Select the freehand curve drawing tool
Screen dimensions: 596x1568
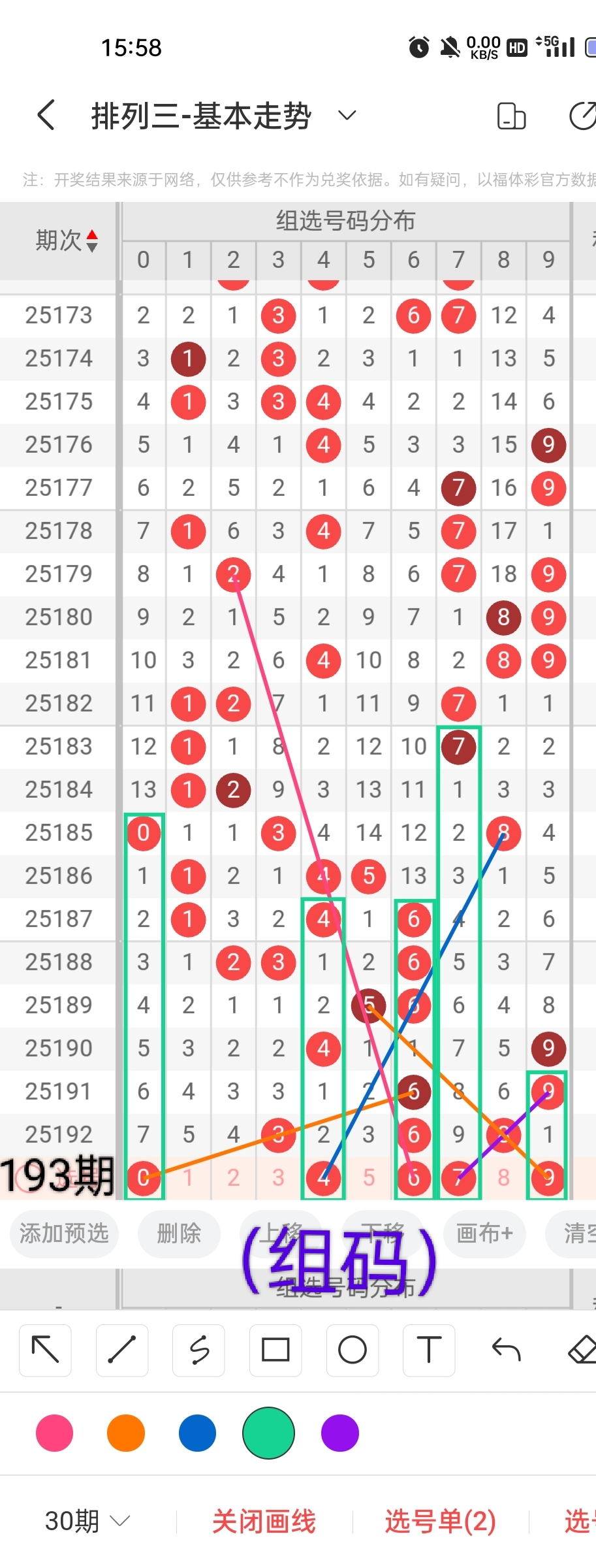coord(199,1350)
